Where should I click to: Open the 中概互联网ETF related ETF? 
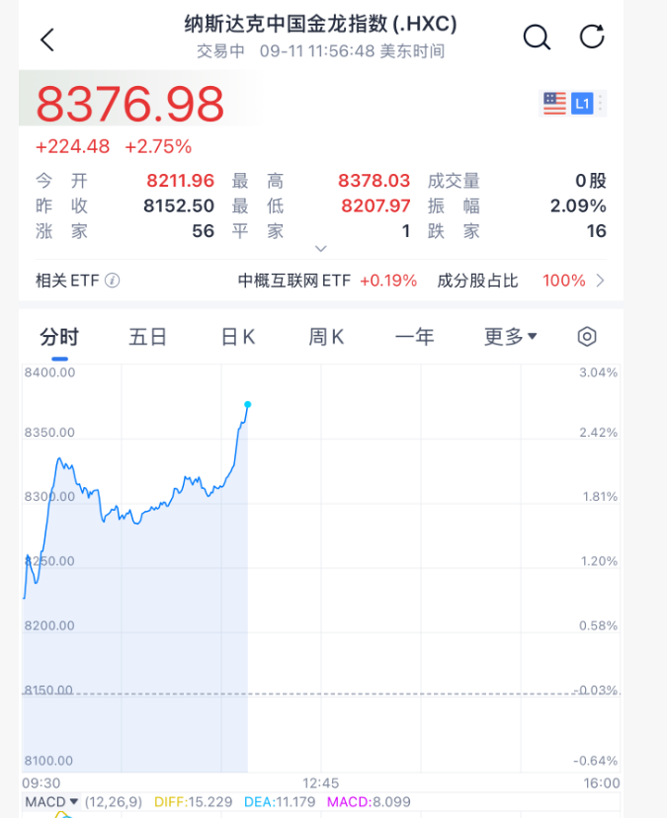(327, 281)
